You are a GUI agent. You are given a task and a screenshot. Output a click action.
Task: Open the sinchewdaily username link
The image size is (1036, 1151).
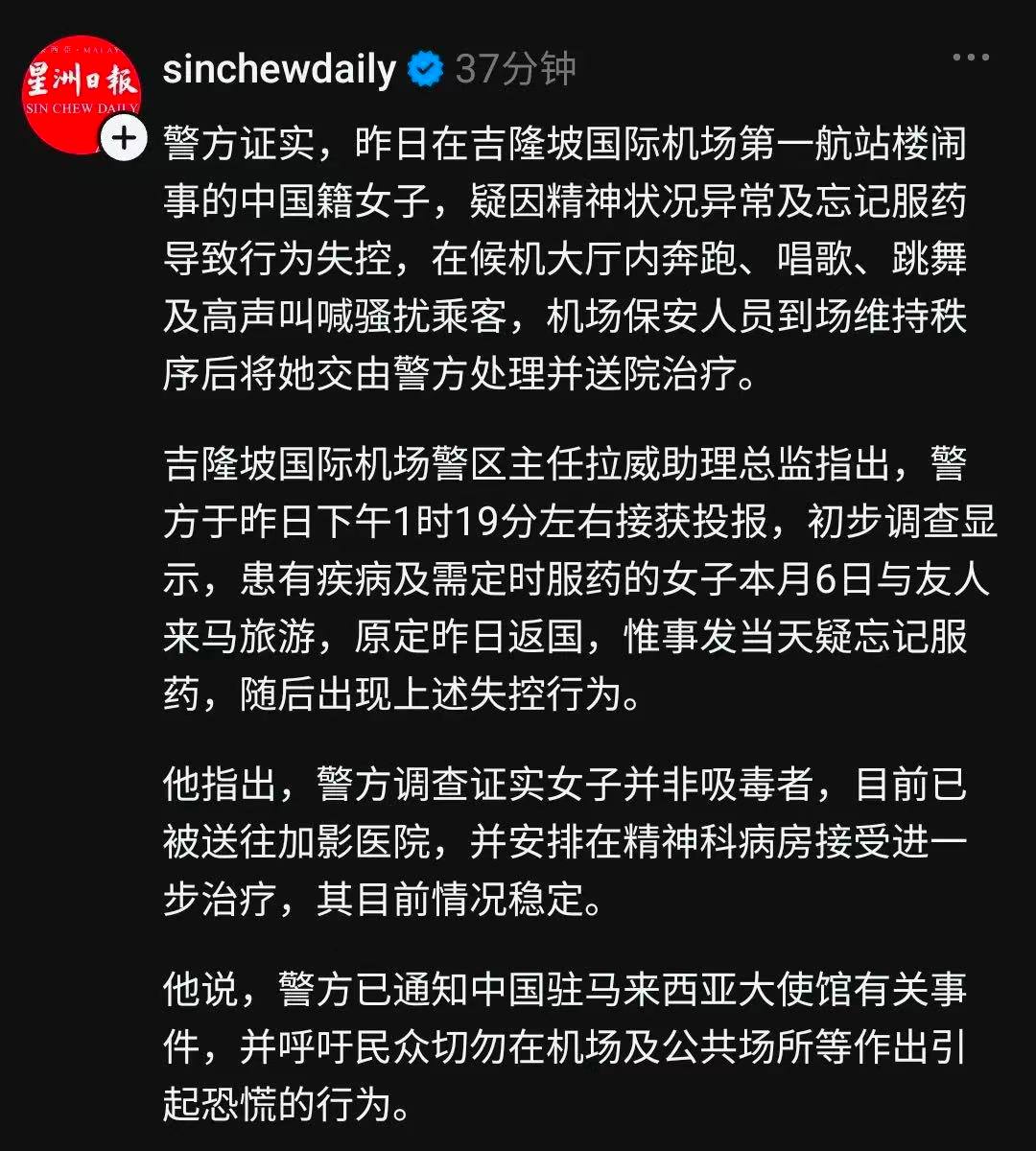click(x=279, y=69)
